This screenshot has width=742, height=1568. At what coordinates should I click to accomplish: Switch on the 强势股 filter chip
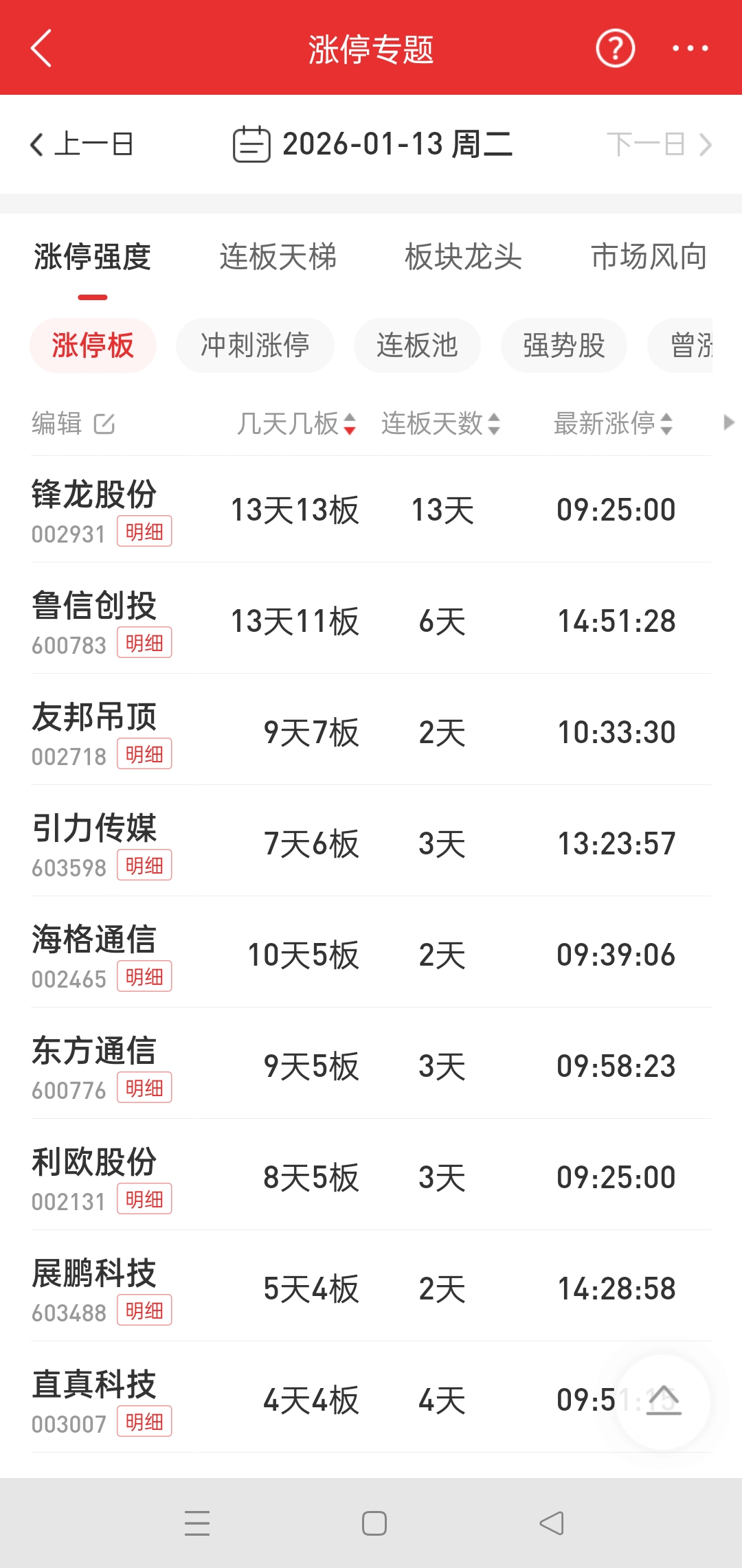564,345
